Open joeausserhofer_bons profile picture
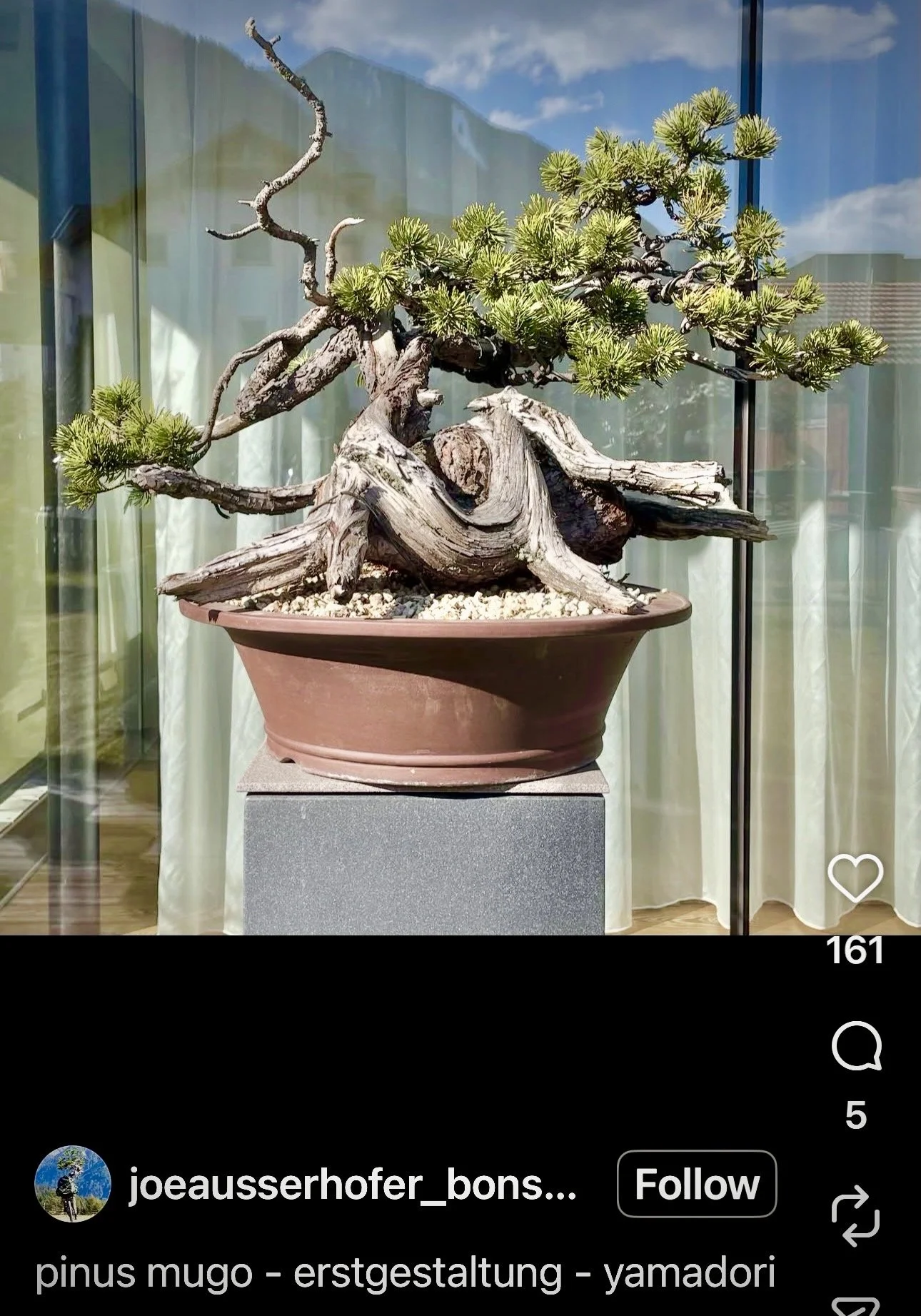The height and width of the screenshot is (1316, 921). [x=73, y=1185]
